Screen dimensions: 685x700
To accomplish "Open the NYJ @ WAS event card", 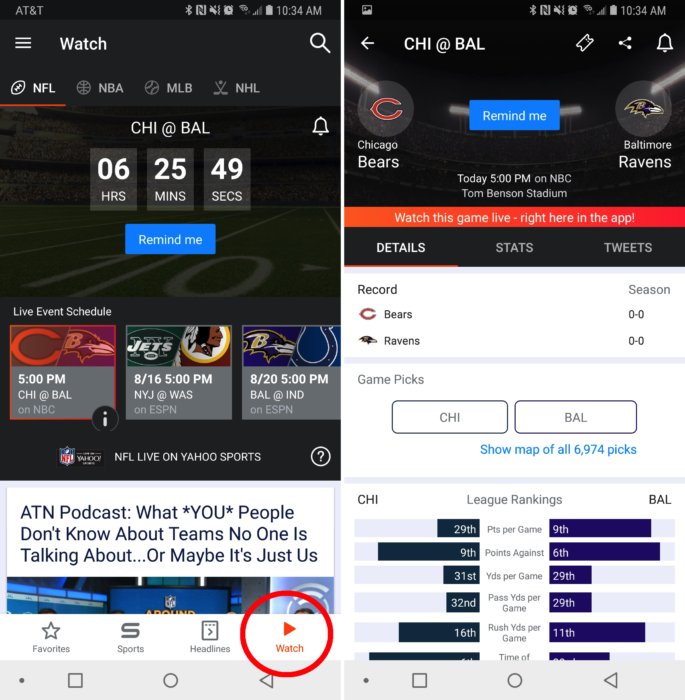I will (x=178, y=372).
